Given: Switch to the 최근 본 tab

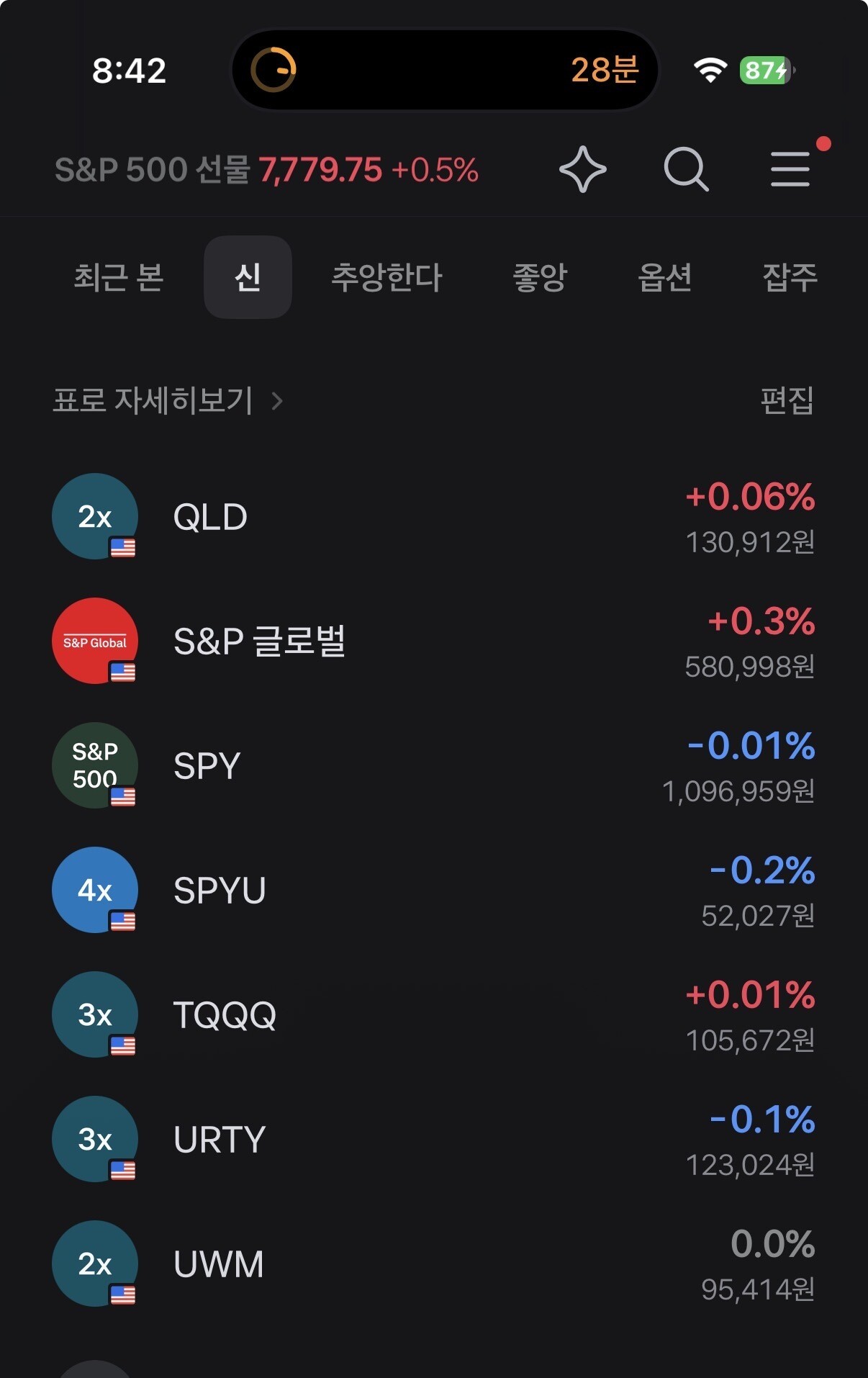Looking at the screenshot, I should click(119, 277).
